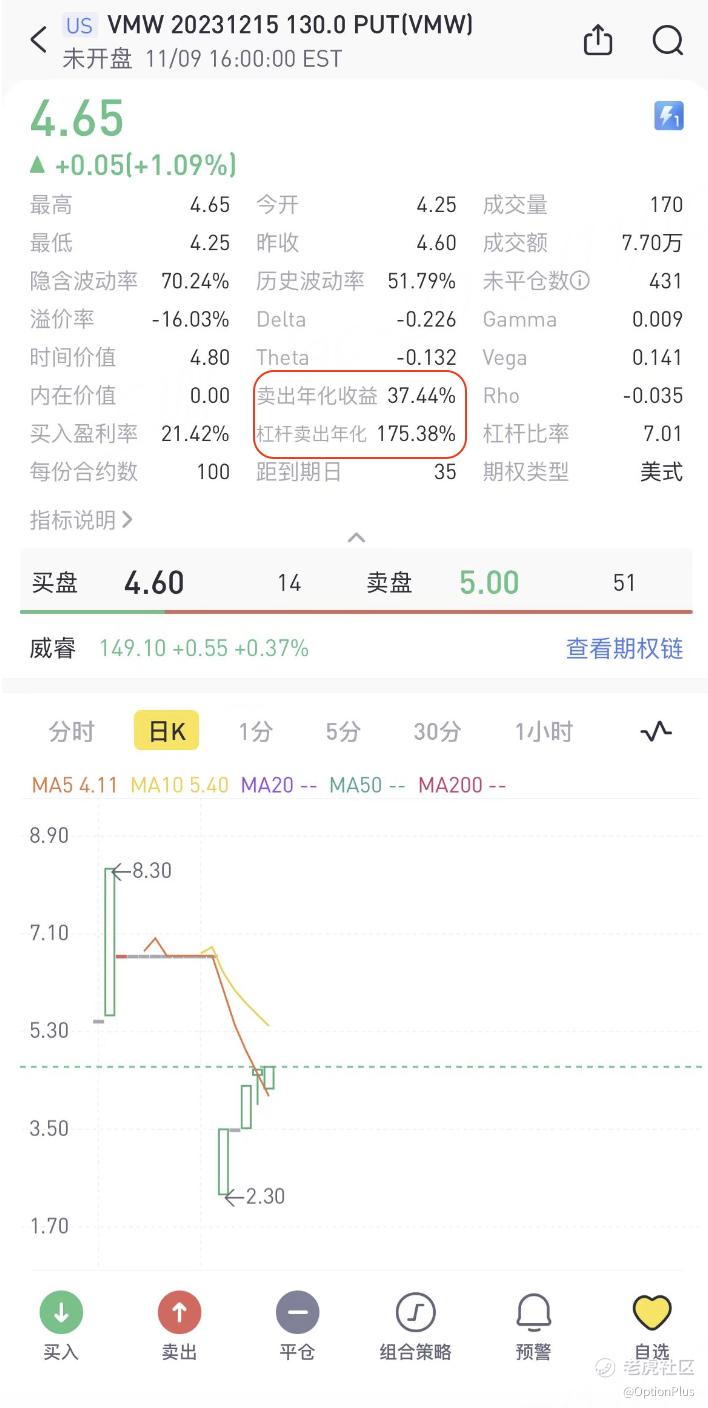Screen dimensions: 708x1408
Task: Tap the blue lightning quick-trade icon
Action: tap(668, 116)
